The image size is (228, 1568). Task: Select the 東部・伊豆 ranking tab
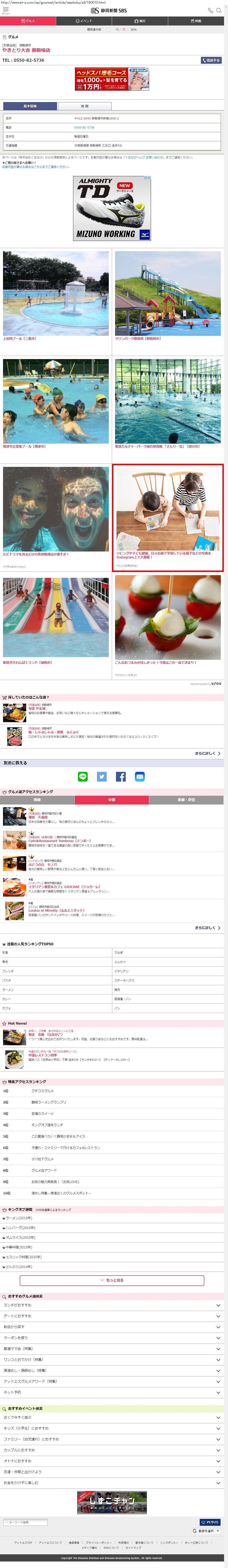tap(186, 800)
